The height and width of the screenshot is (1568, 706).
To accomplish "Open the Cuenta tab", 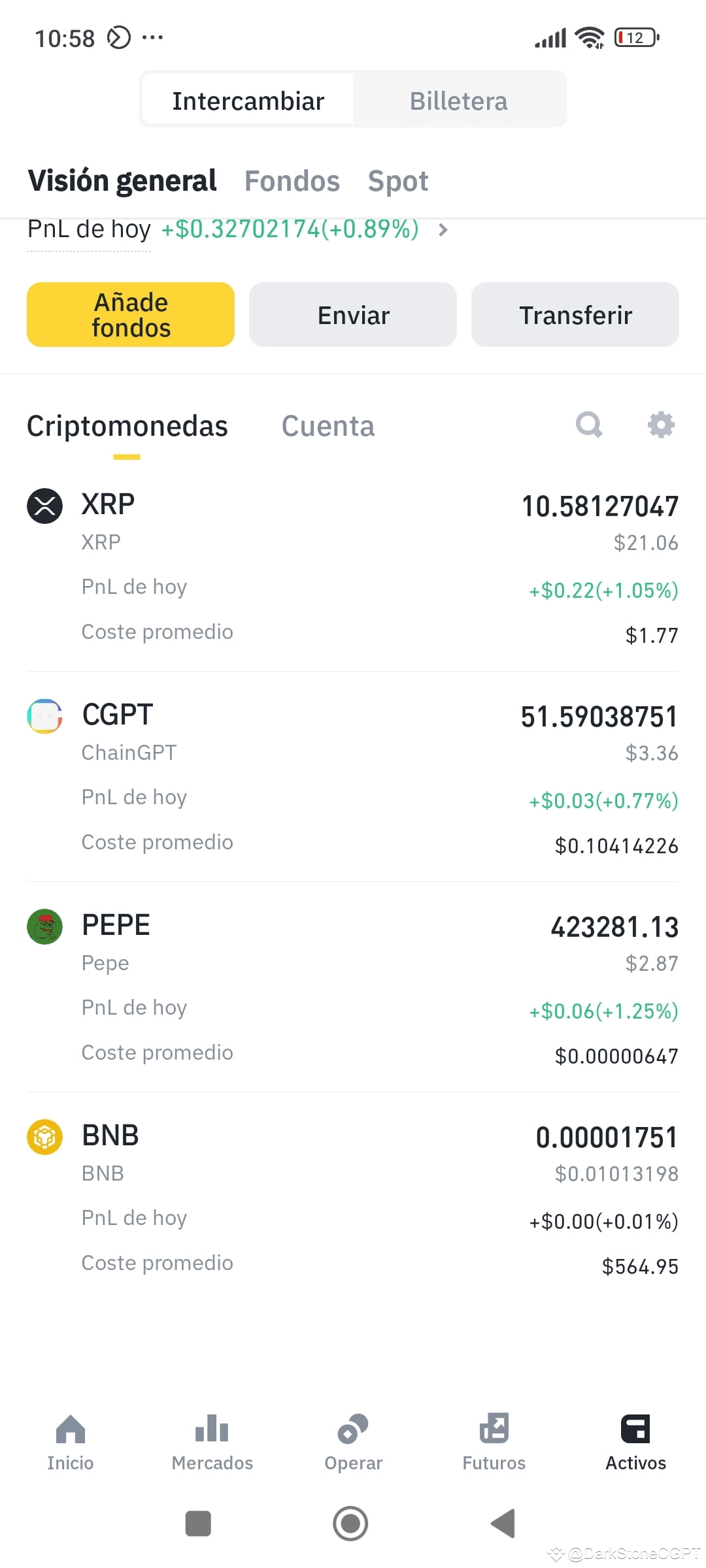I will (x=328, y=425).
